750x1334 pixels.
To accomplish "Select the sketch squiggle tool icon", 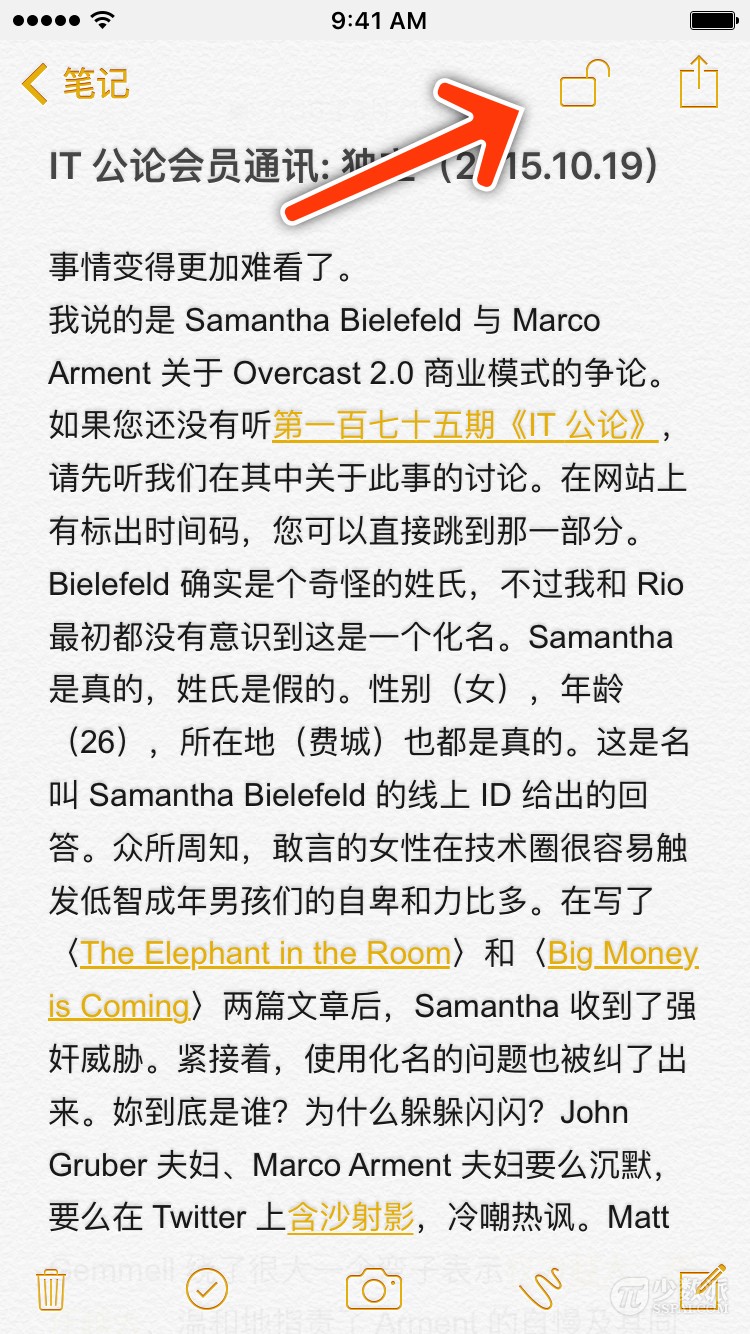I will click(x=540, y=1289).
